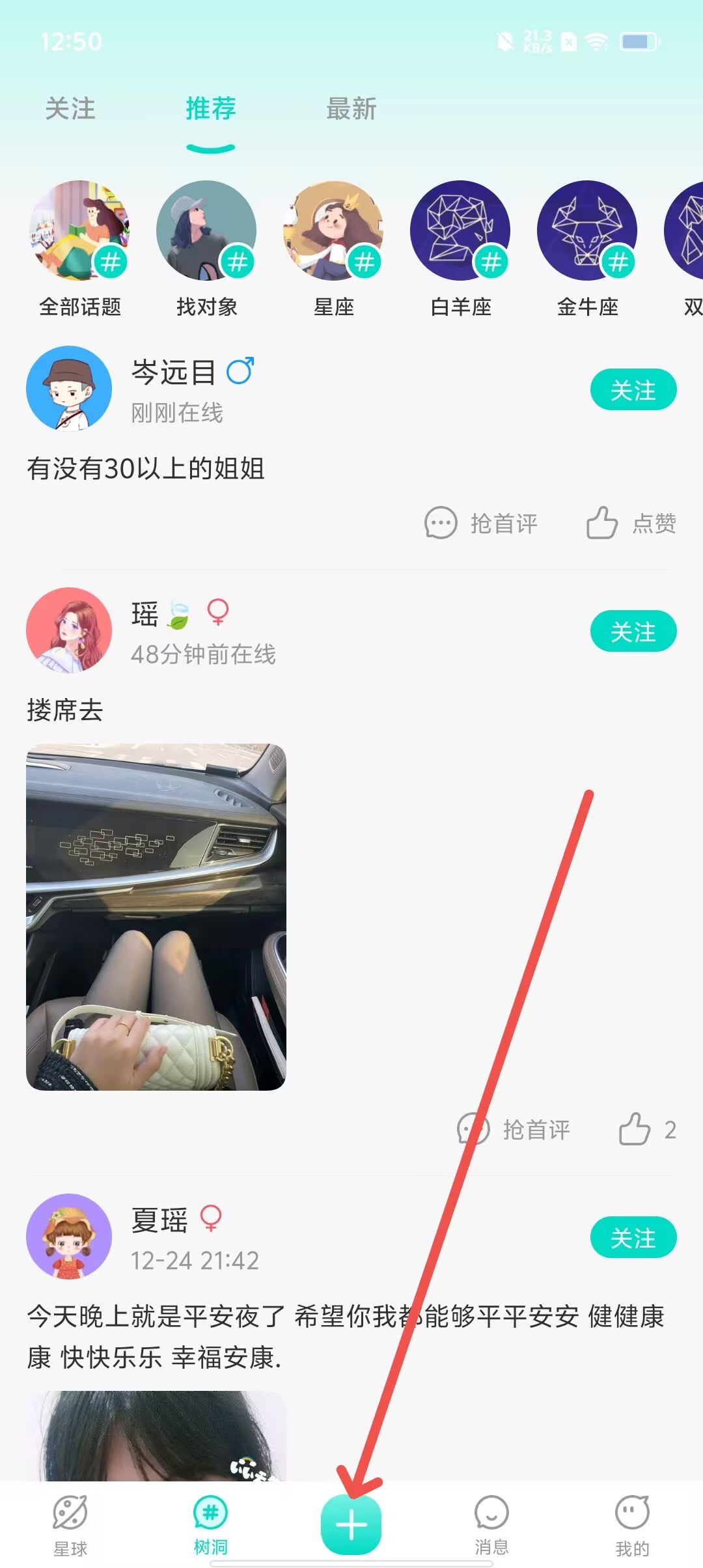Follow user 岑远目
Image resolution: width=703 pixels, height=1568 pixels.
pyautogui.click(x=633, y=390)
